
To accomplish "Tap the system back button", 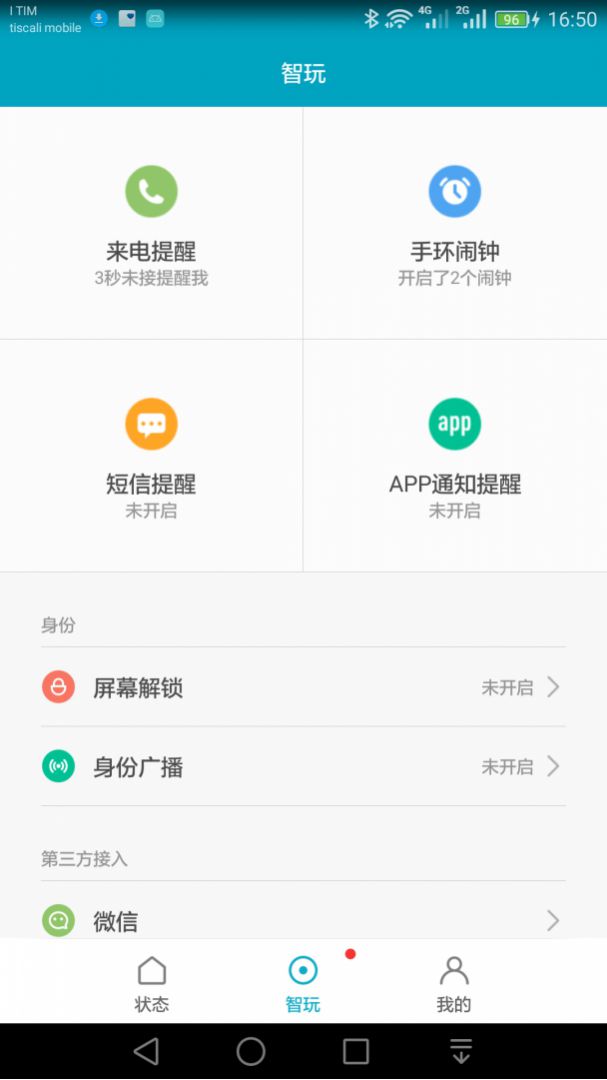I will [147, 1051].
